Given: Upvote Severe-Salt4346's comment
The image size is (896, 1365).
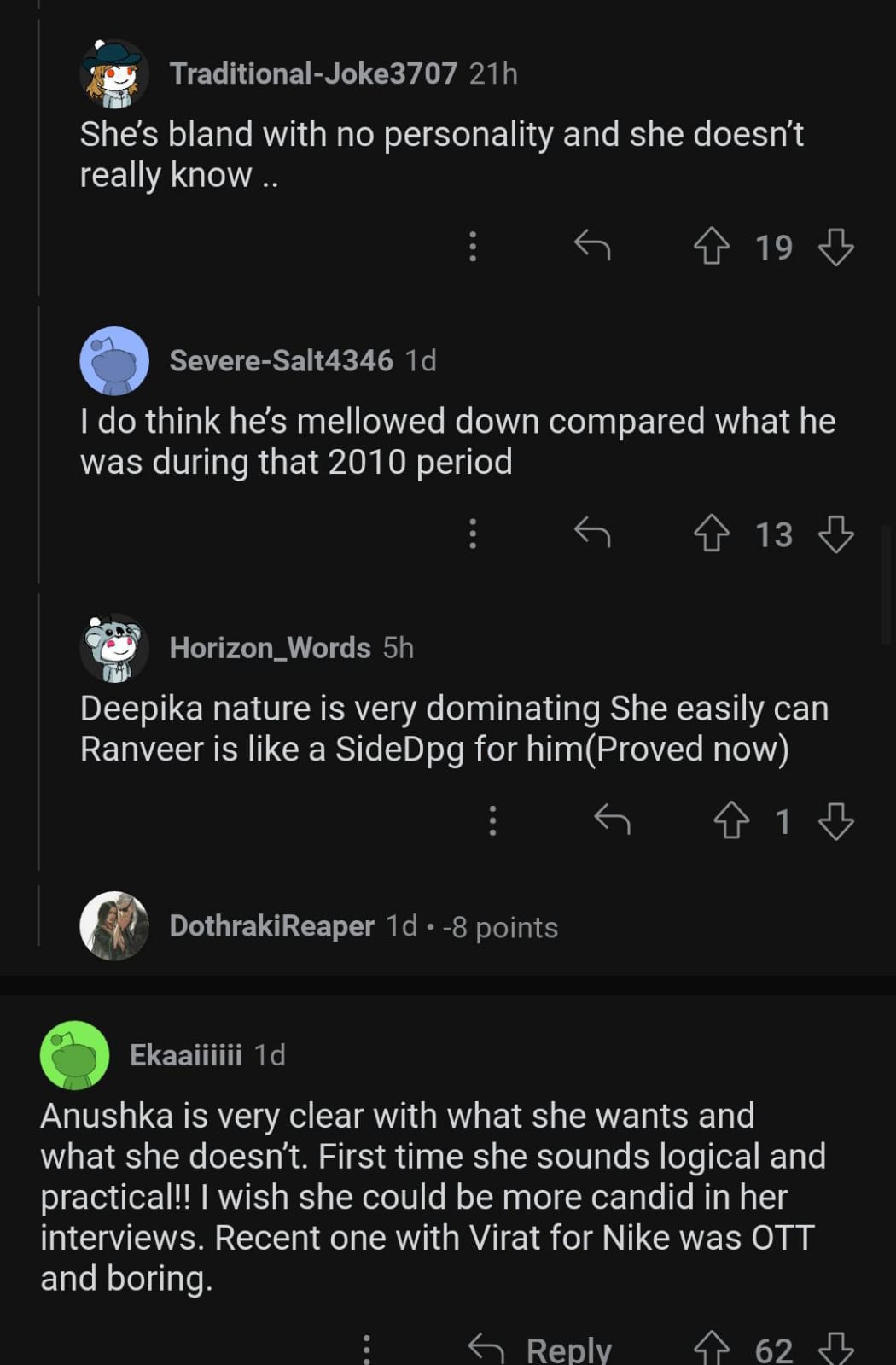Looking at the screenshot, I should click(711, 534).
